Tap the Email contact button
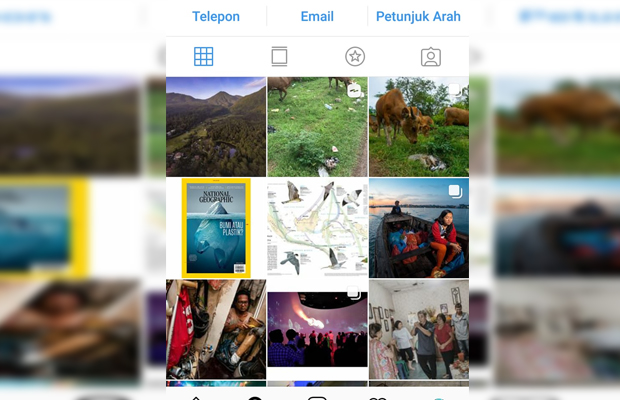The image size is (620, 400). click(317, 16)
